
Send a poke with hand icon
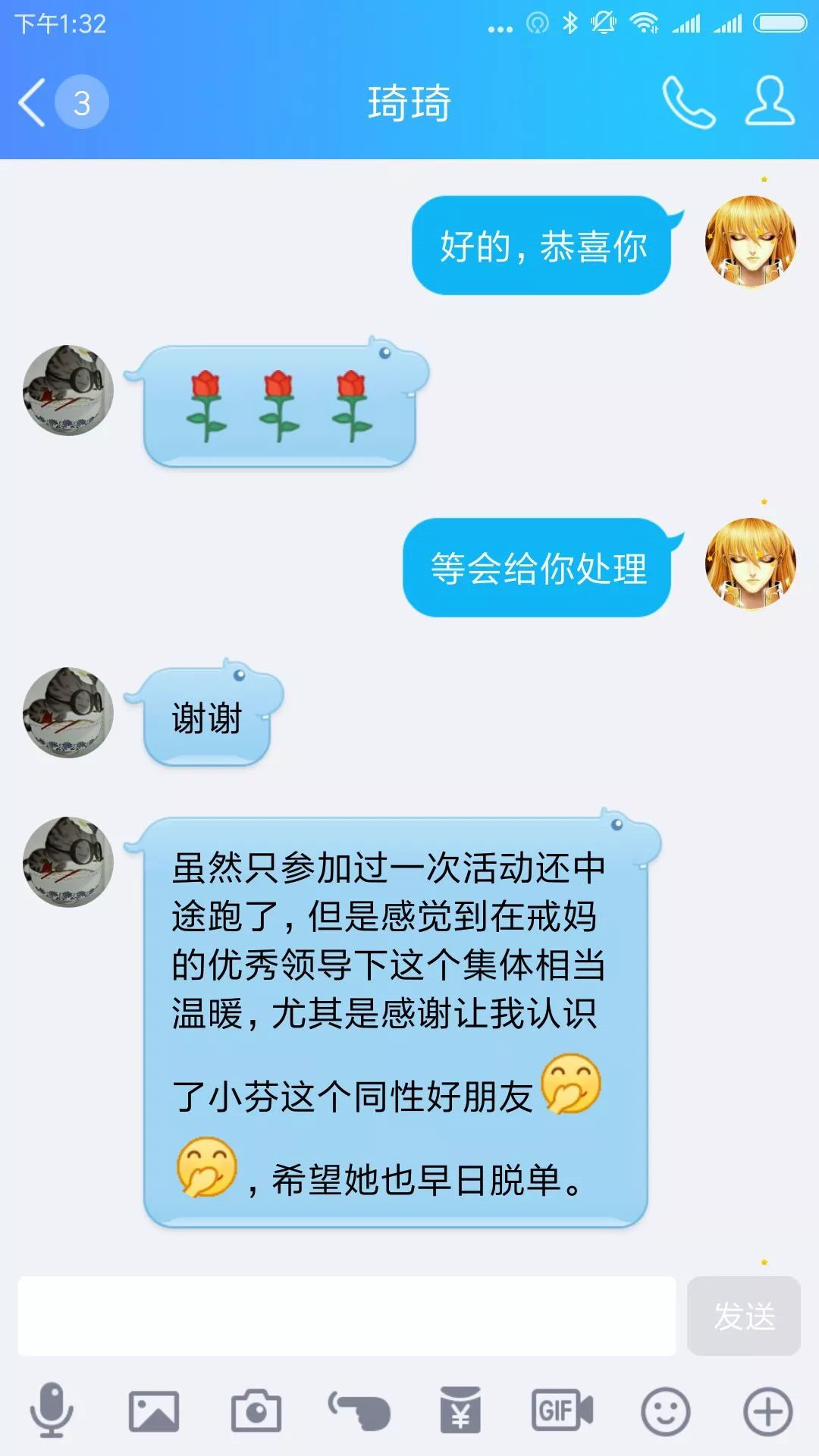(359, 1410)
